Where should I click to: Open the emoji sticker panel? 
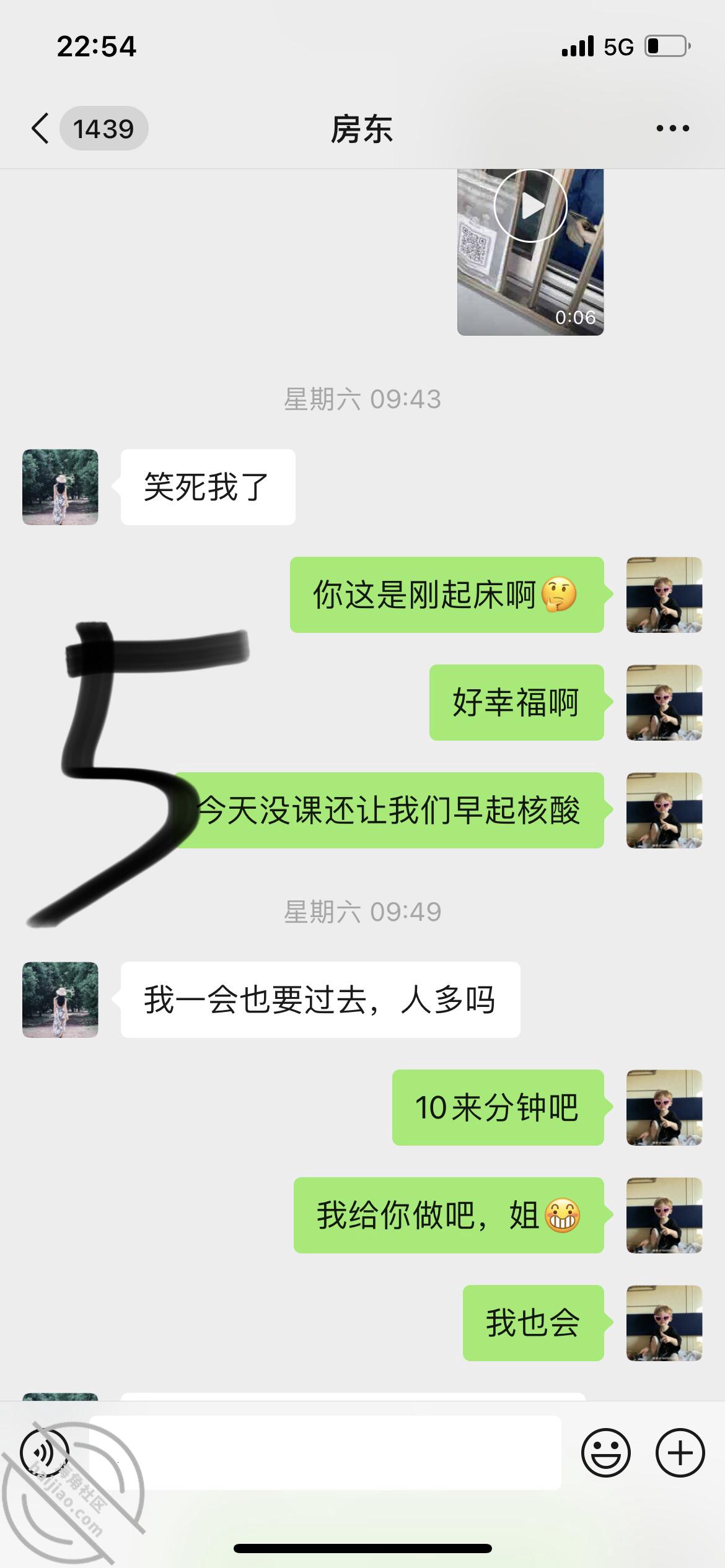(606, 1452)
